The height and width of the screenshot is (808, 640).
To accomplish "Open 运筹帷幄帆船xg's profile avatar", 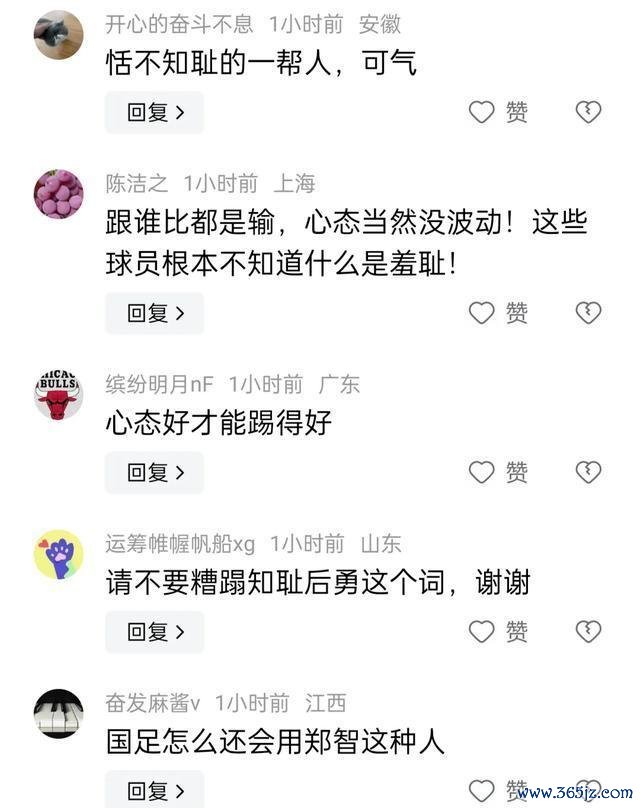I will pos(59,554).
